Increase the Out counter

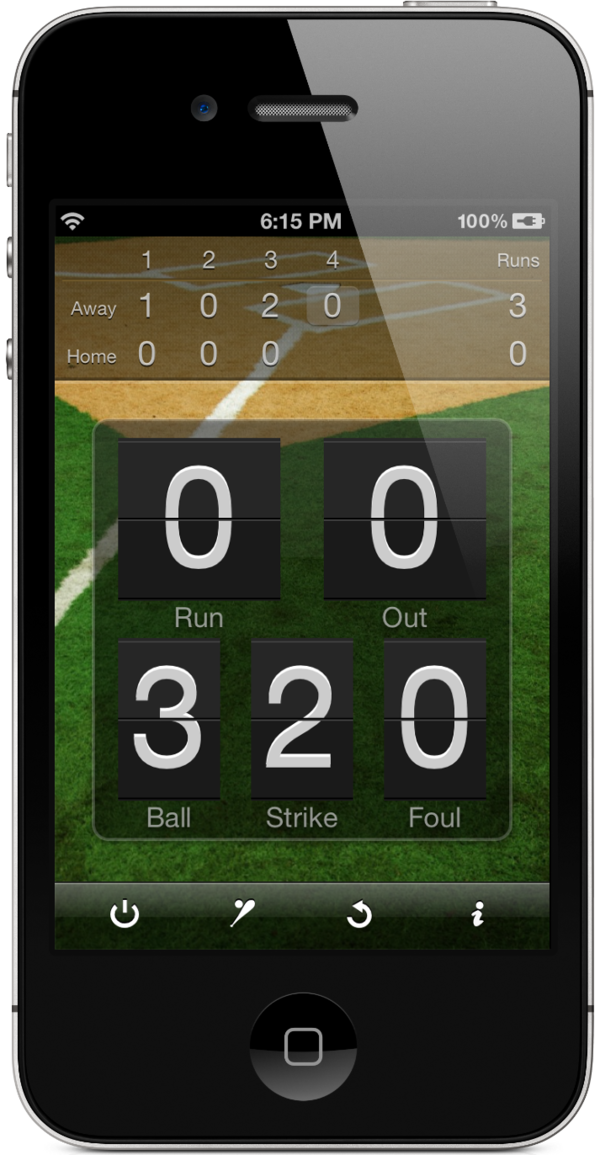(404, 519)
